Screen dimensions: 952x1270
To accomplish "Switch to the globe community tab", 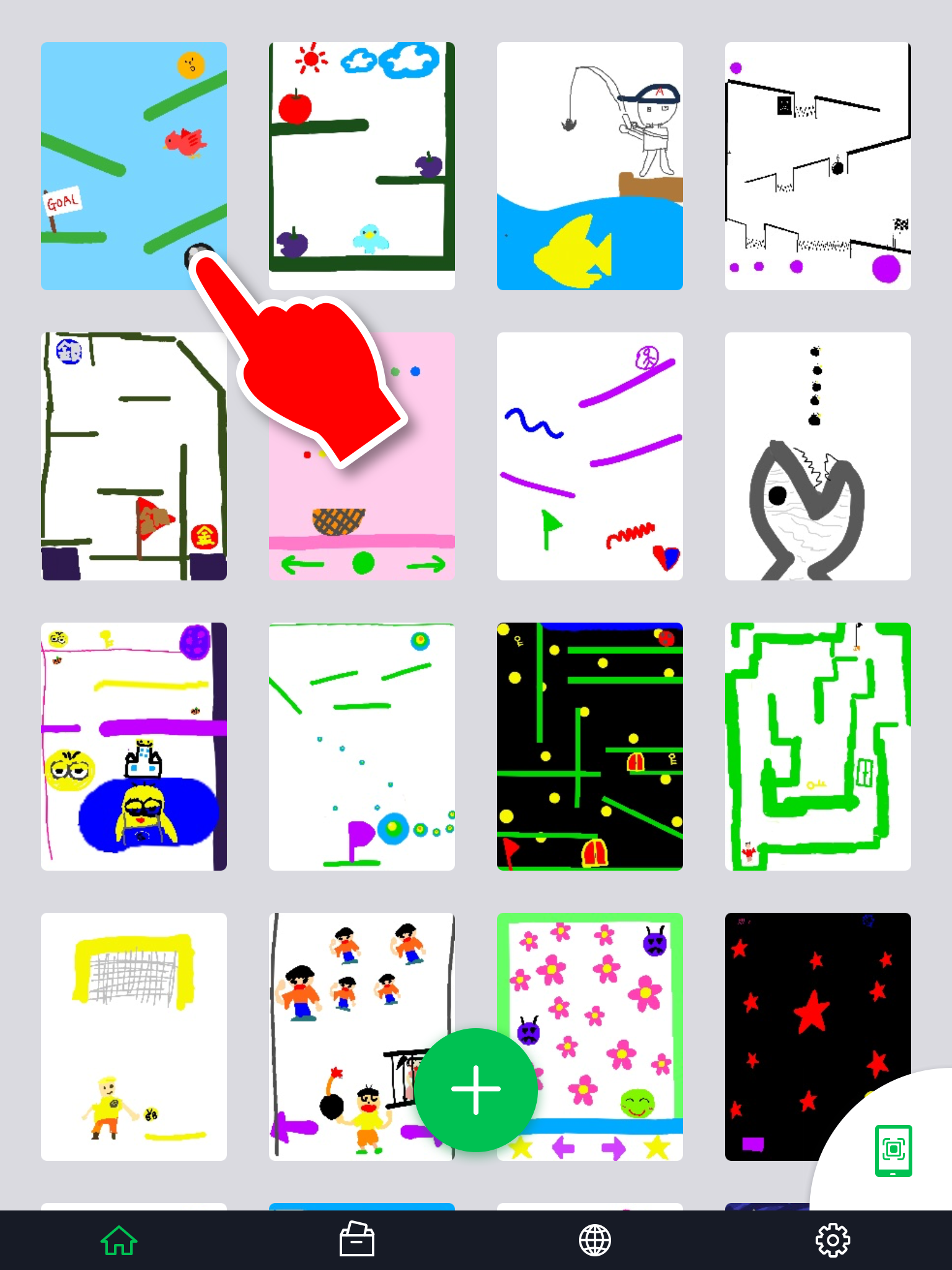I will point(595,1240).
